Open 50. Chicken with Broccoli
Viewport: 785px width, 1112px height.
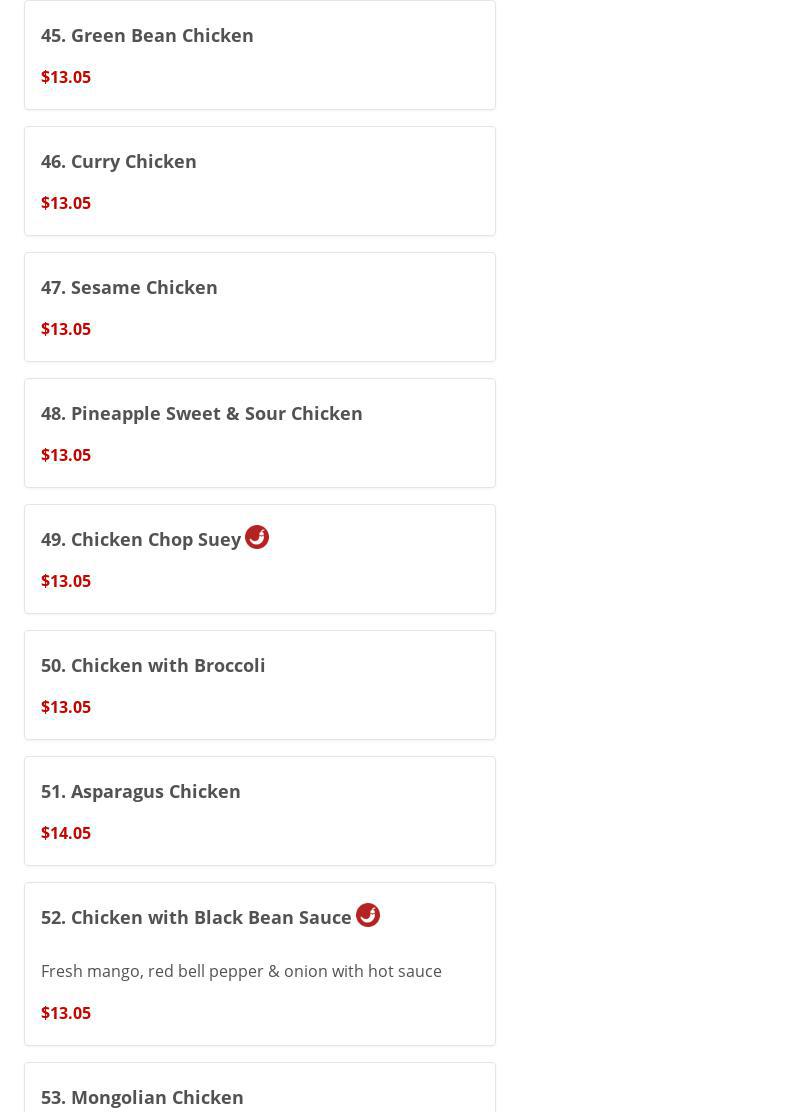[153, 666]
